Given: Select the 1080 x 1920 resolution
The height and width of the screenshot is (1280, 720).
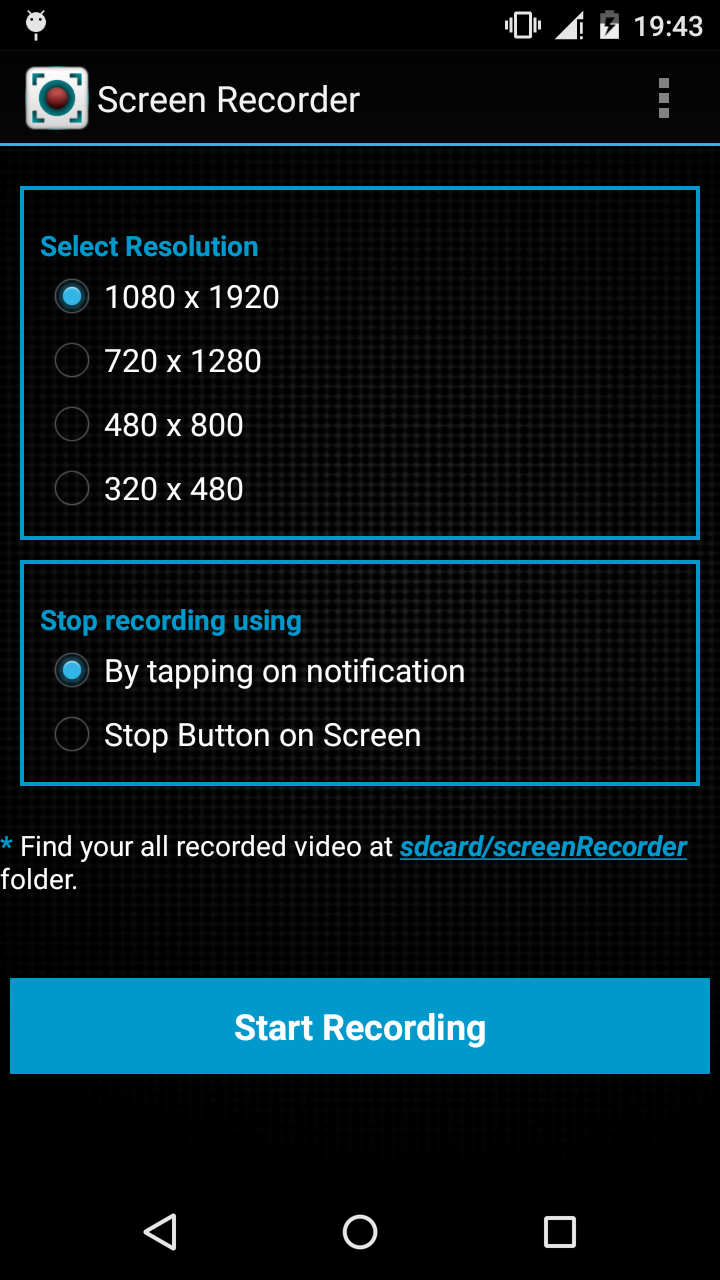Looking at the screenshot, I should click(166, 297).
